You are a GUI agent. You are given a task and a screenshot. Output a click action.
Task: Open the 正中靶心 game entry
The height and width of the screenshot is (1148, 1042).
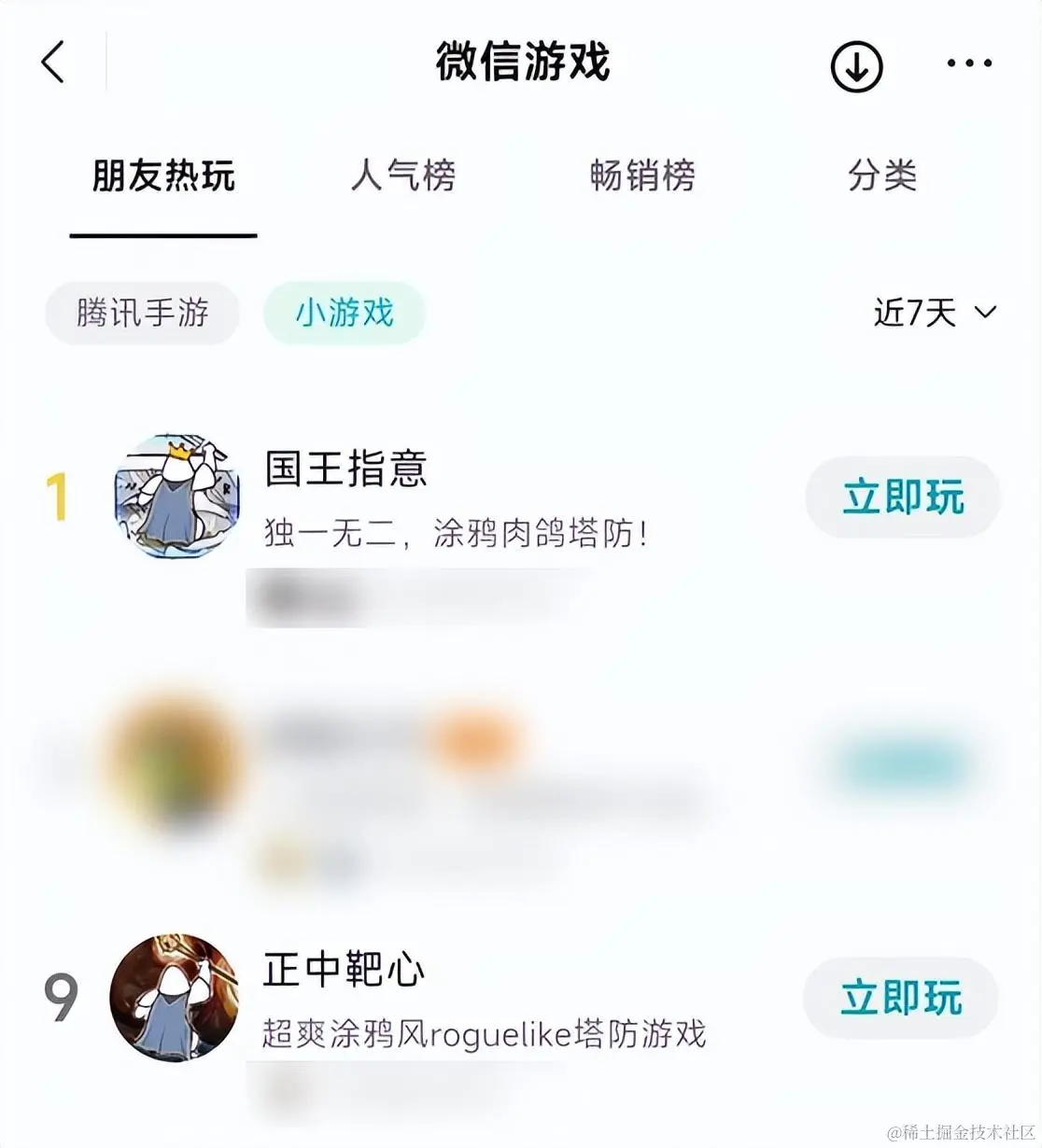[x=345, y=971]
